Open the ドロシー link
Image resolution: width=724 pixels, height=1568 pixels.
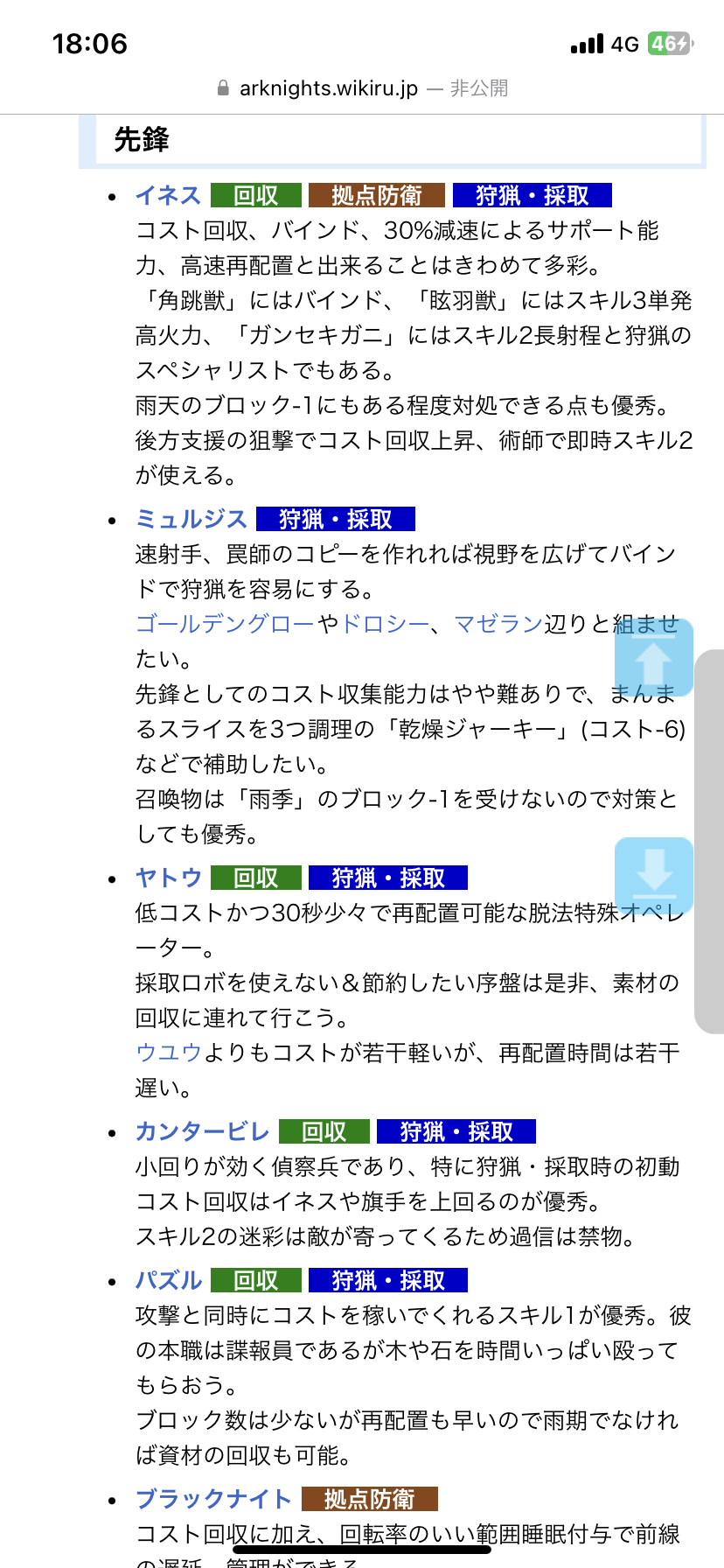click(x=385, y=624)
